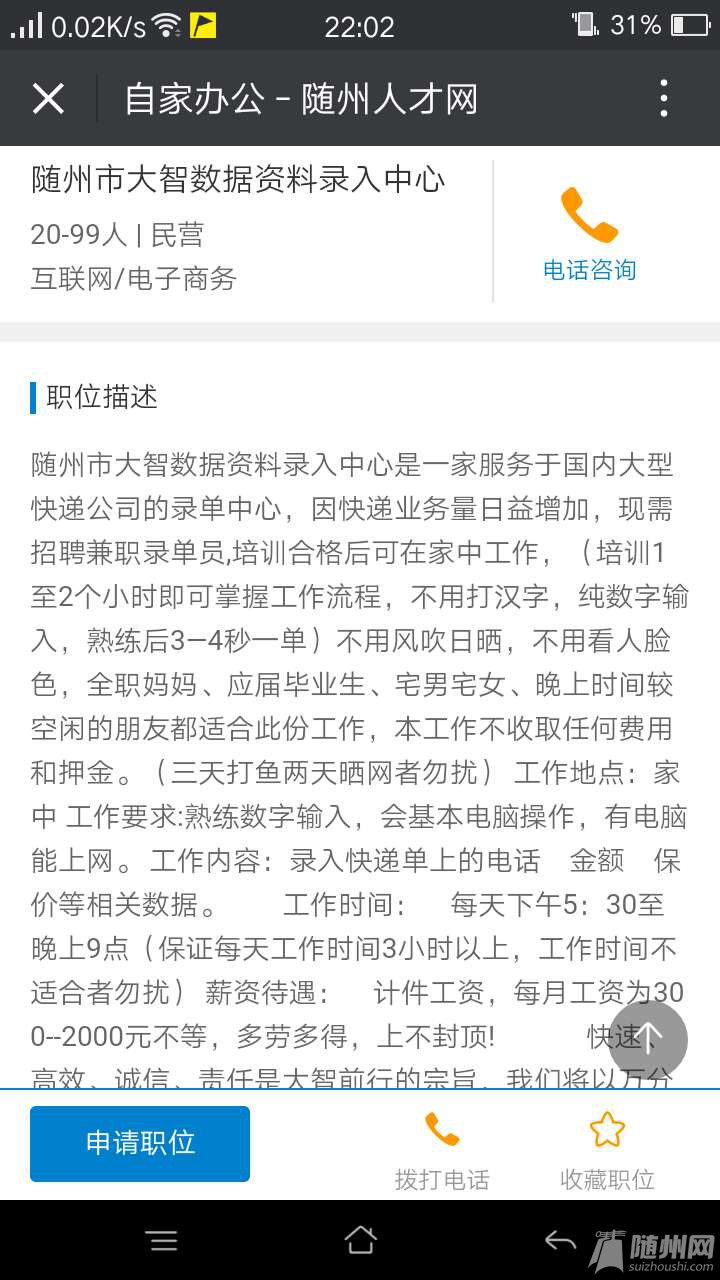Open company 随州市大智数据资料录入中心 profile
Screen dimensions: 720x1280
(238, 180)
